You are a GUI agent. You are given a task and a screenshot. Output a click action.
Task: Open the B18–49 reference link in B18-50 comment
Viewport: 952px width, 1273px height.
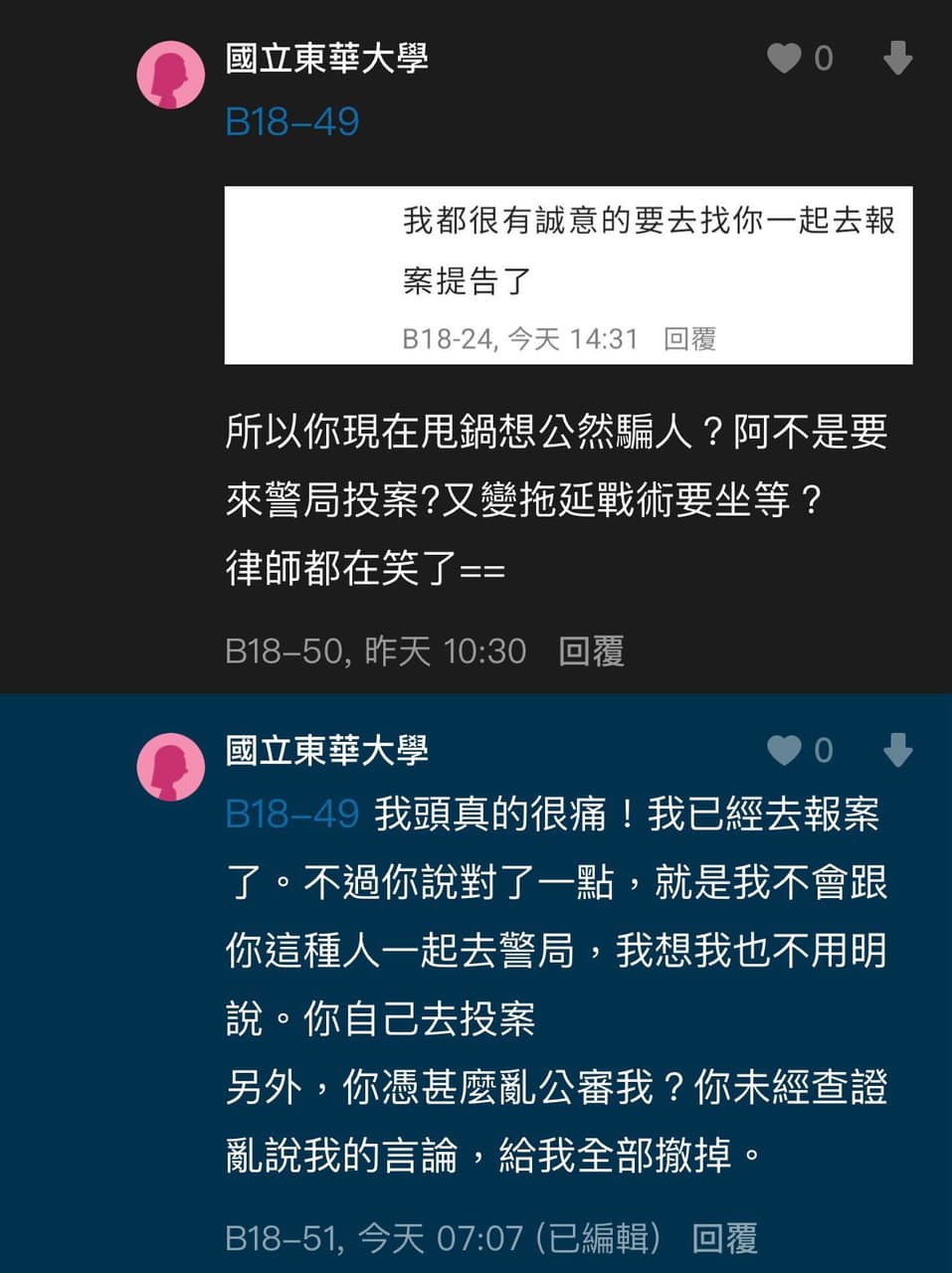291,122
